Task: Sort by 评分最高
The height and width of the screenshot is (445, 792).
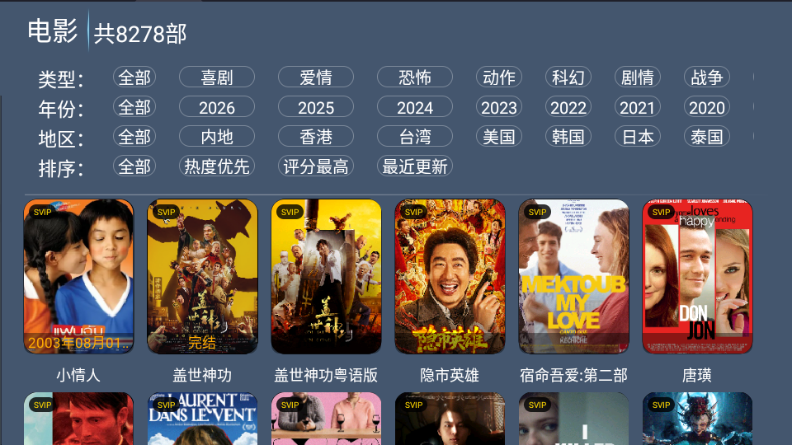Action: click(x=316, y=166)
